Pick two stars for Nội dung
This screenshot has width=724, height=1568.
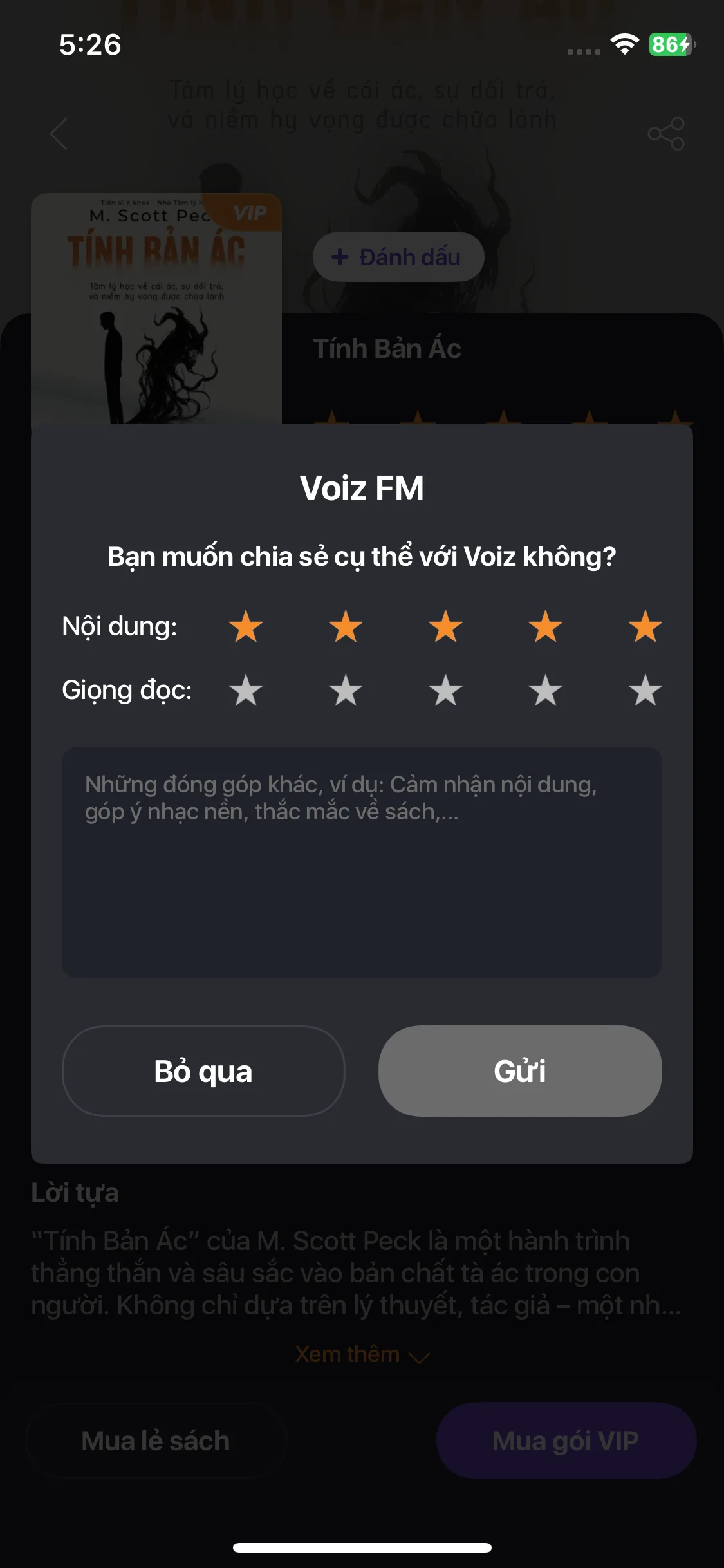[346, 627]
